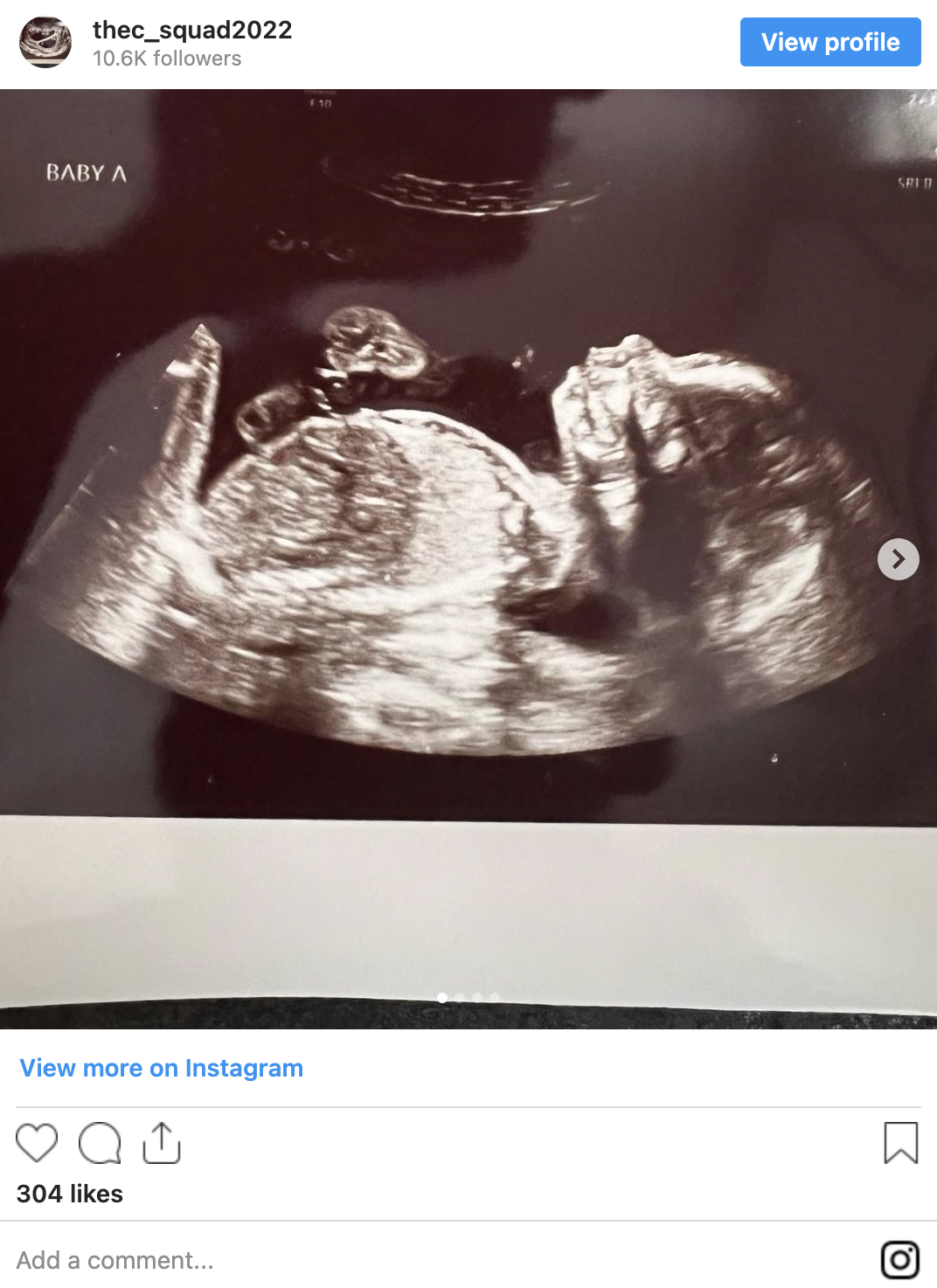Viewport: 937px width, 1288px height.
Task: Open thec_squad2022 profile avatar
Action: click(x=45, y=42)
